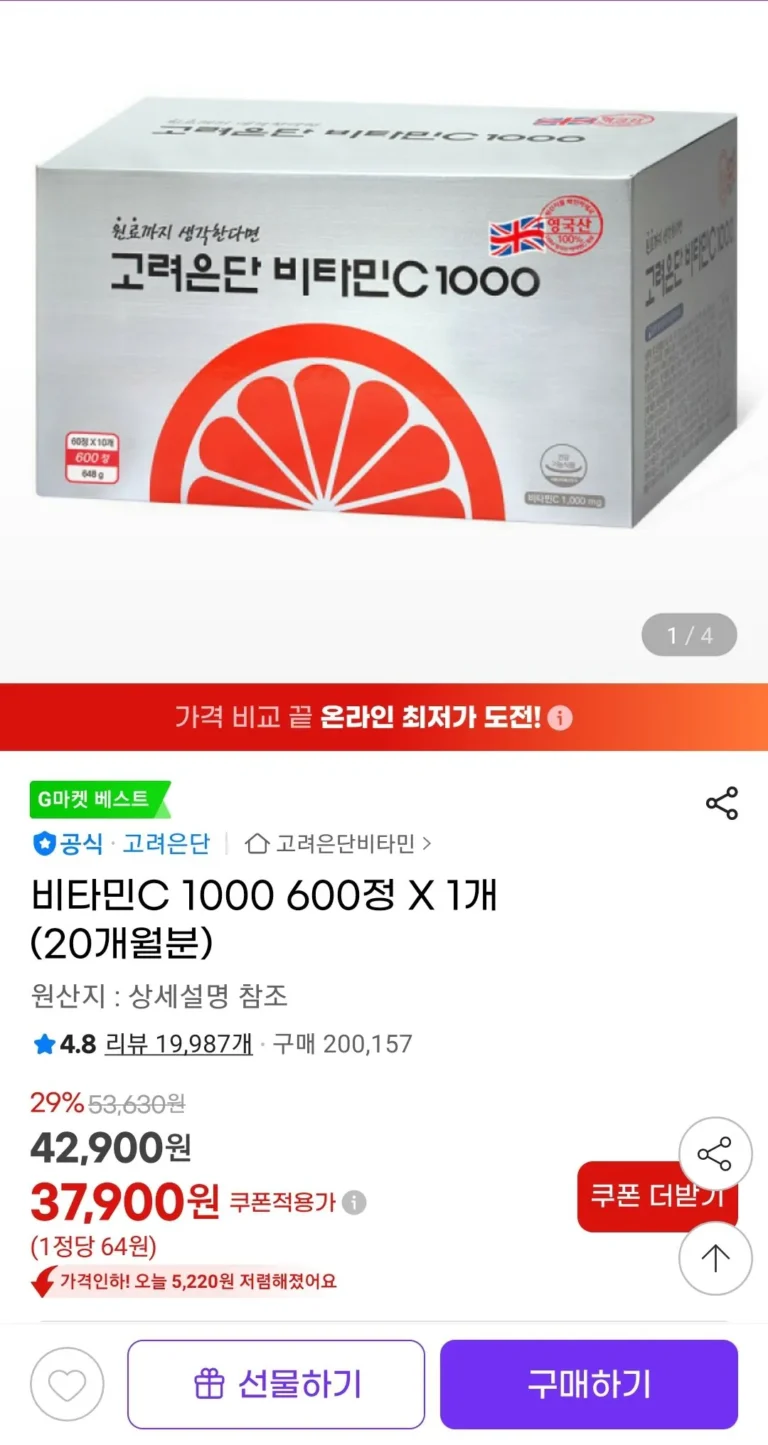Viewport: 768px width, 1445px height.
Task: Open the 공식 고려은단 brand link
Action: click(x=122, y=844)
